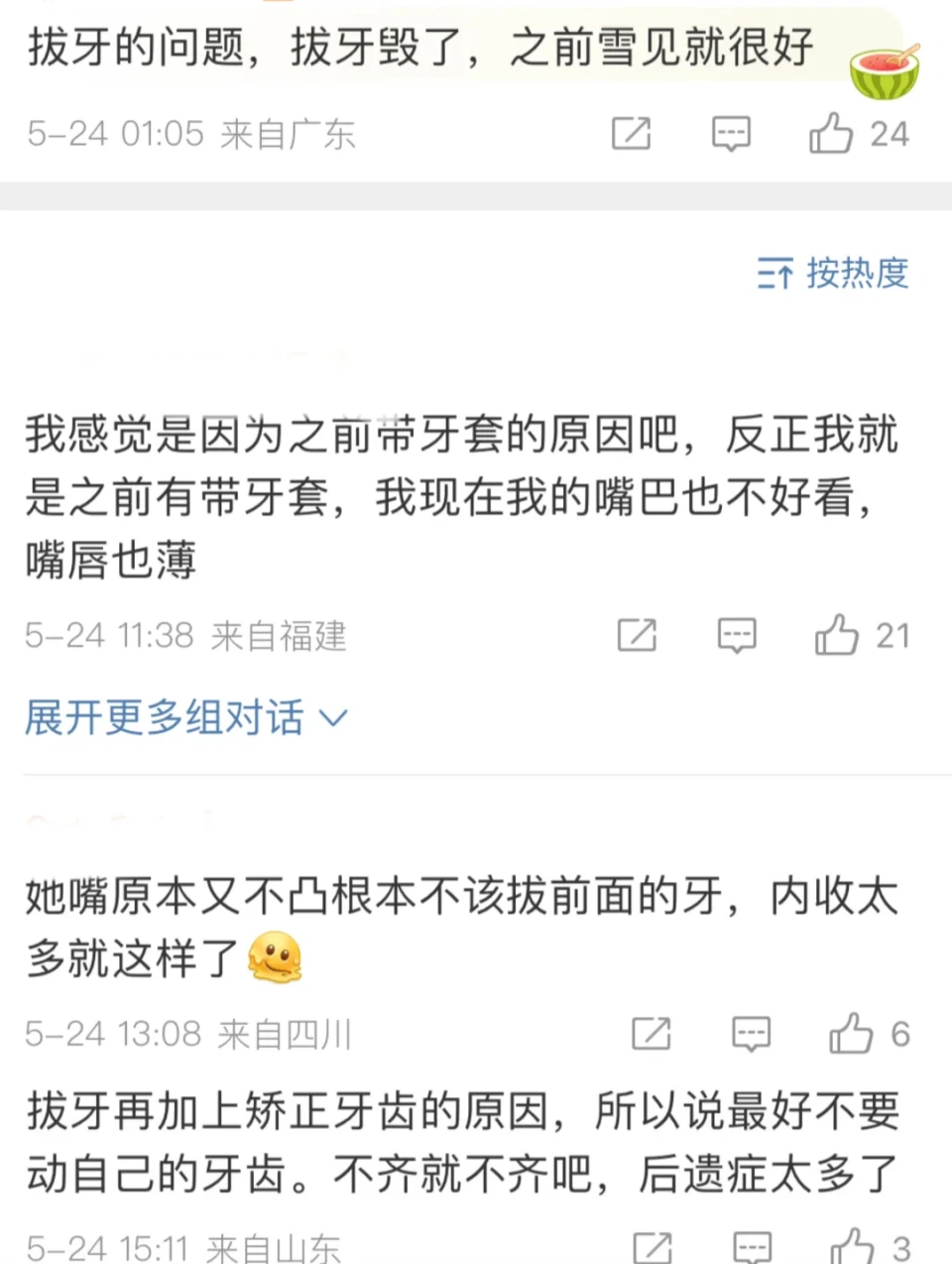
Task: Sort comments by 按热度
Action: point(833,272)
